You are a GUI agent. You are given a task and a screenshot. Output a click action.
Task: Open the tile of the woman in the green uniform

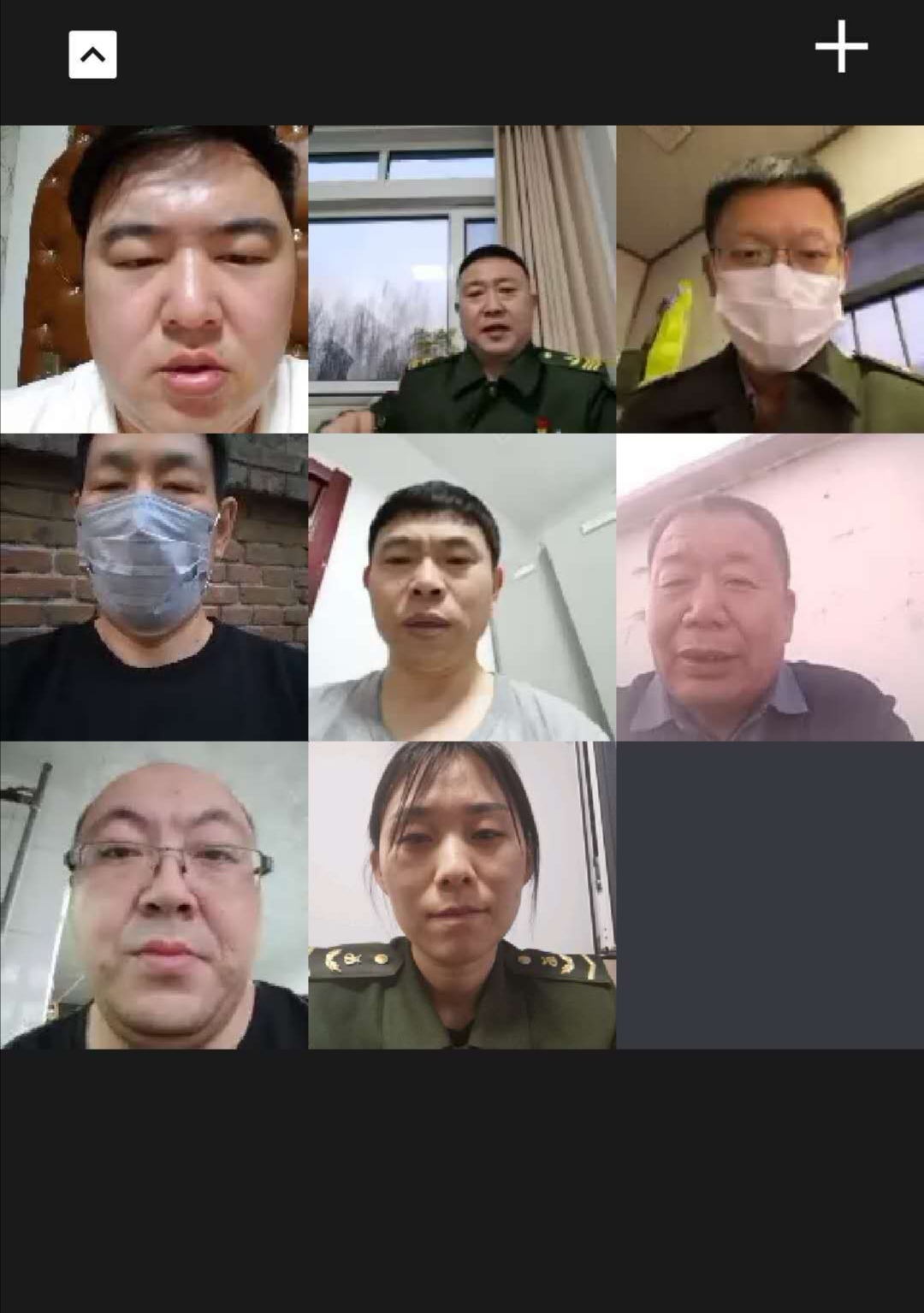point(462,895)
